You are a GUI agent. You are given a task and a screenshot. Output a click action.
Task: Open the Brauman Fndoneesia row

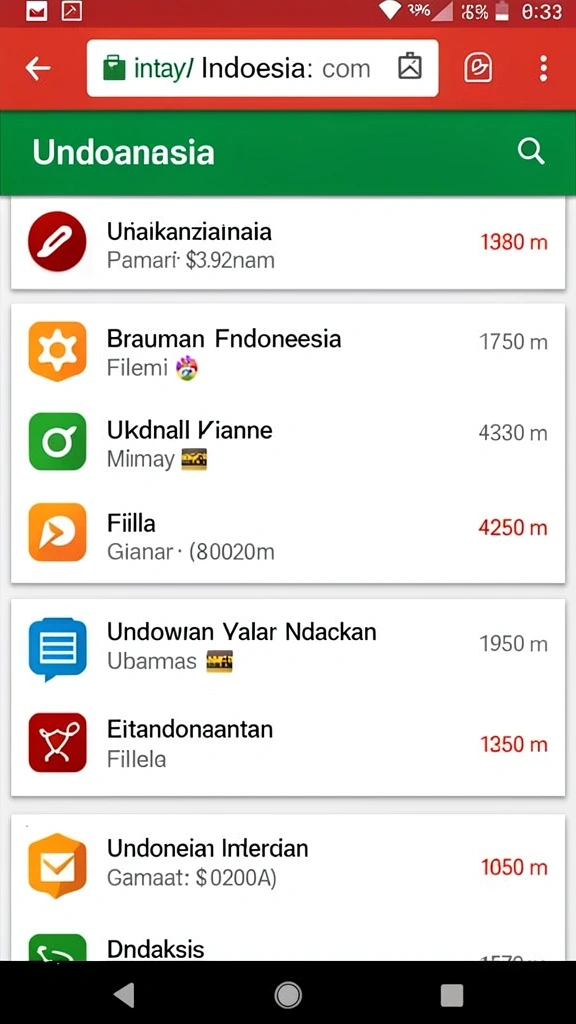coord(288,351)
